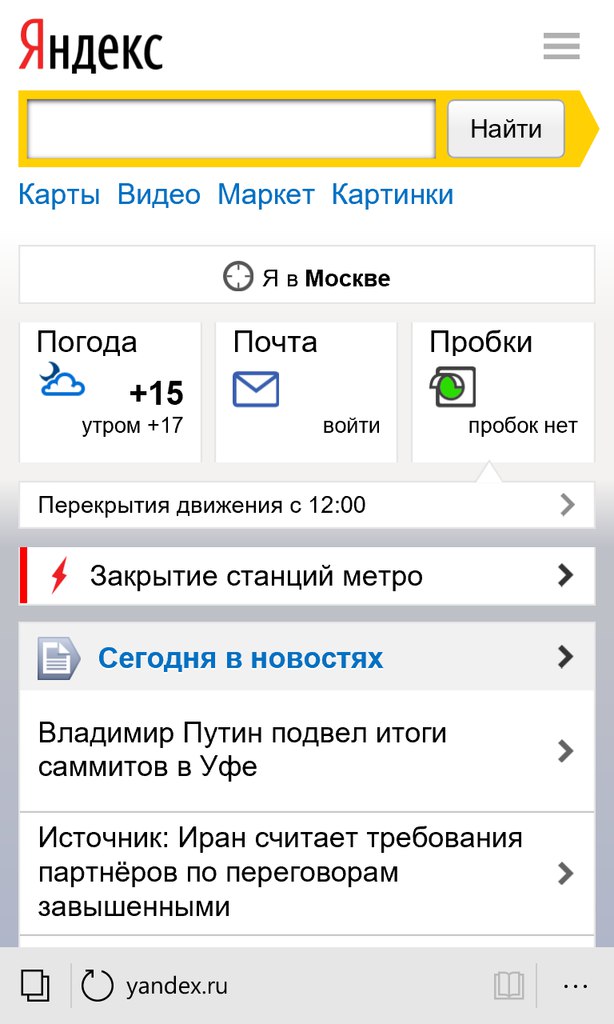
Task: Open the Карты link
Action: tap(59, 194)
